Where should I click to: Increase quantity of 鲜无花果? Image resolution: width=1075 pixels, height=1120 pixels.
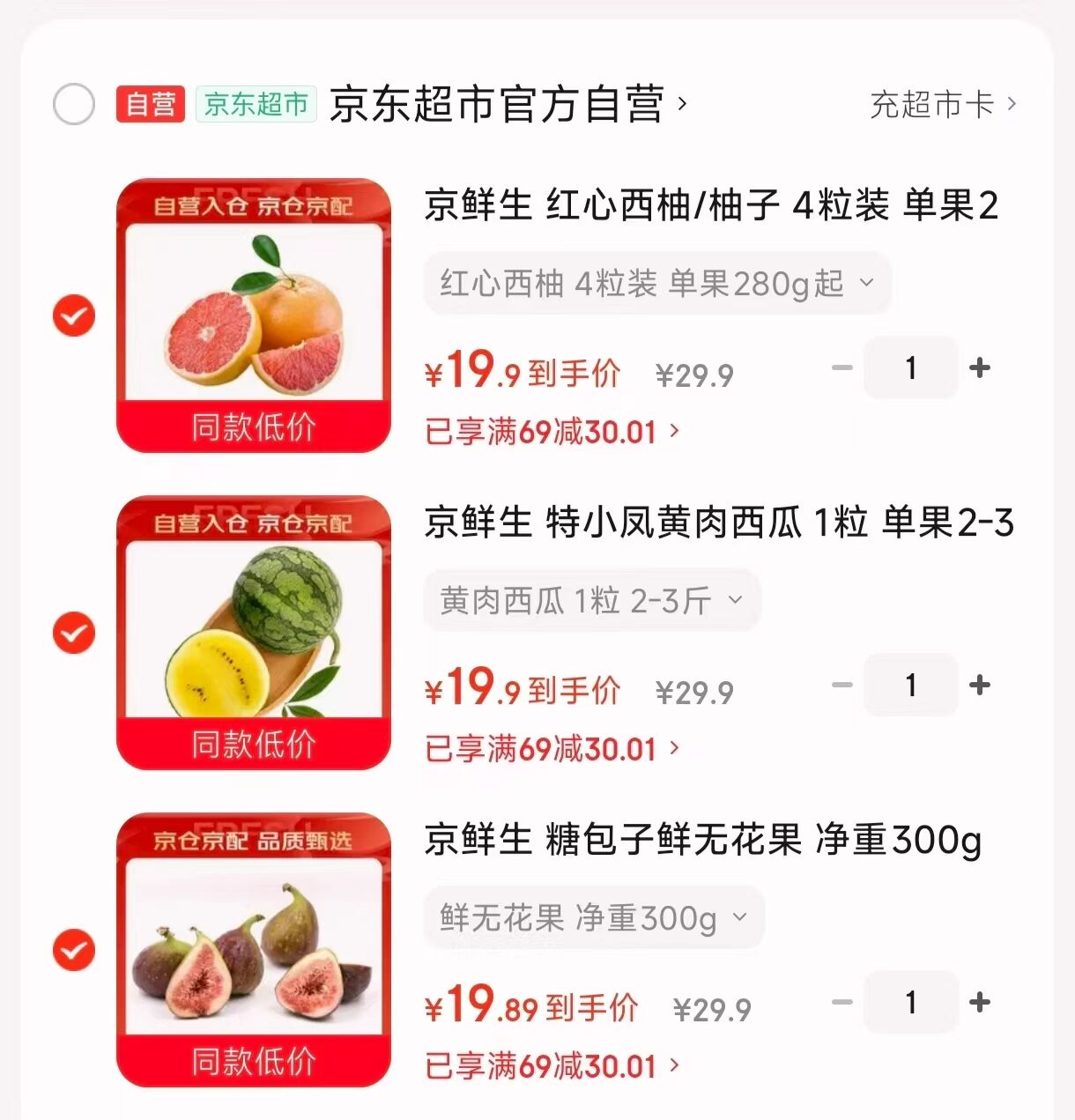click(x=979, y=1002)
